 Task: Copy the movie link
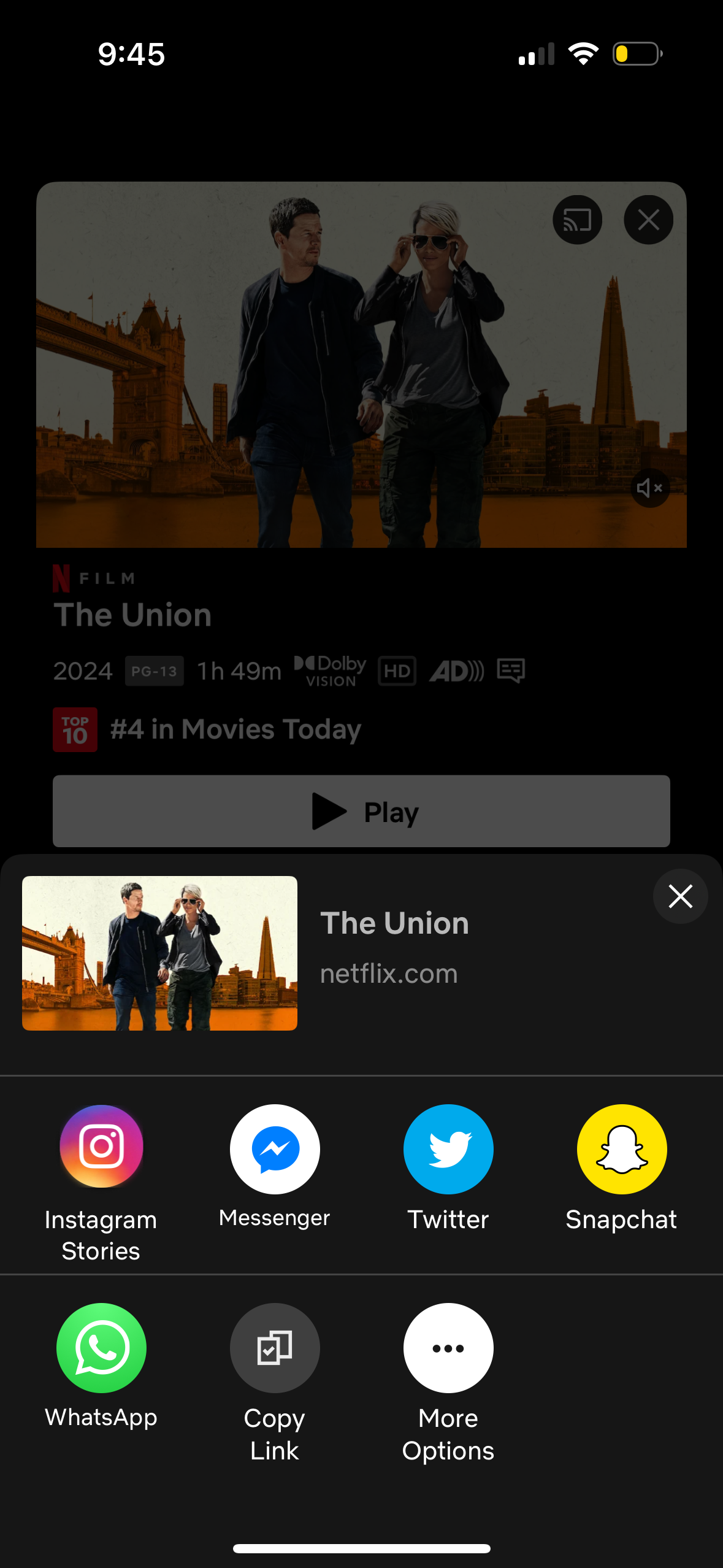click(275, 1348)
